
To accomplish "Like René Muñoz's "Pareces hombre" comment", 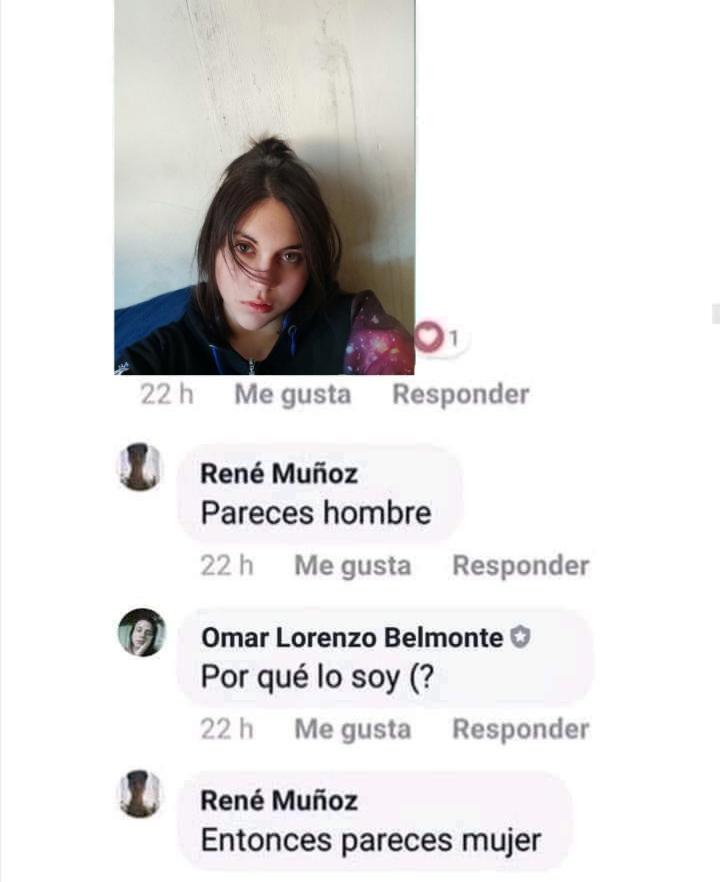I will 352,566.
